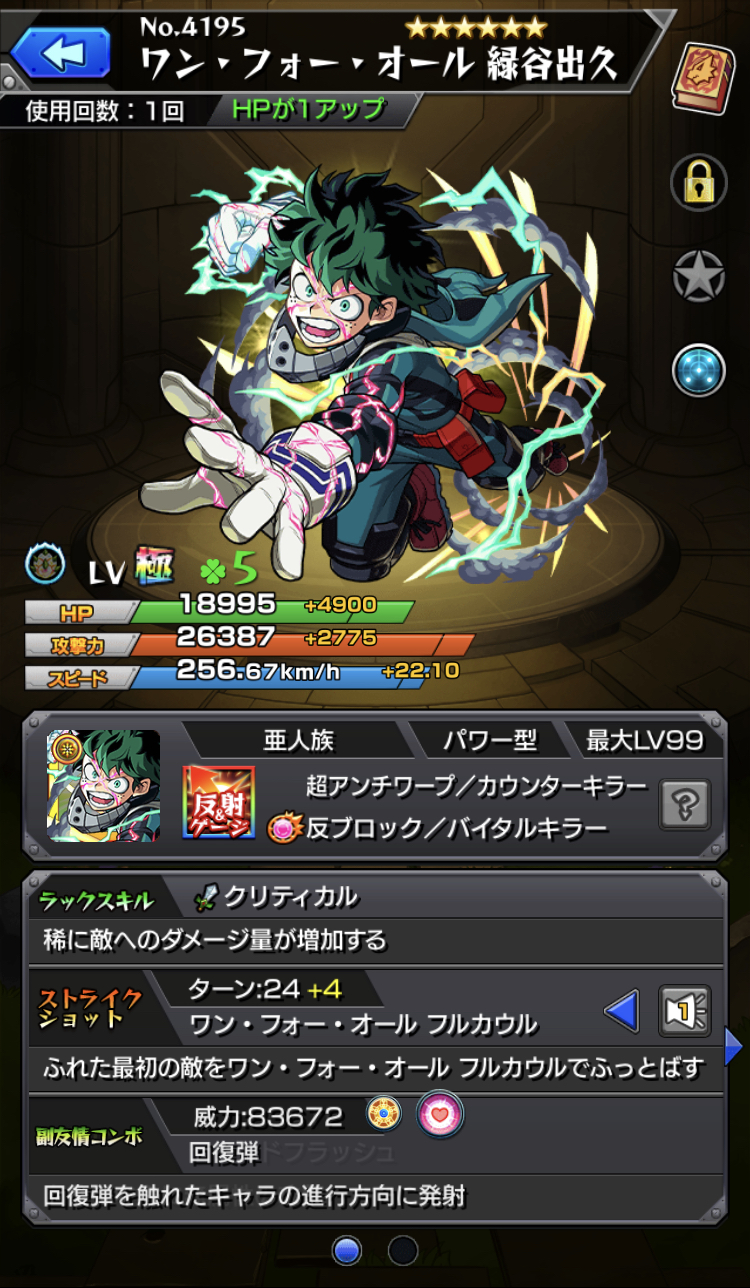The image size is (750, 1288).
Task: Play the strike shot voice sound
Action: point(685,1011)
